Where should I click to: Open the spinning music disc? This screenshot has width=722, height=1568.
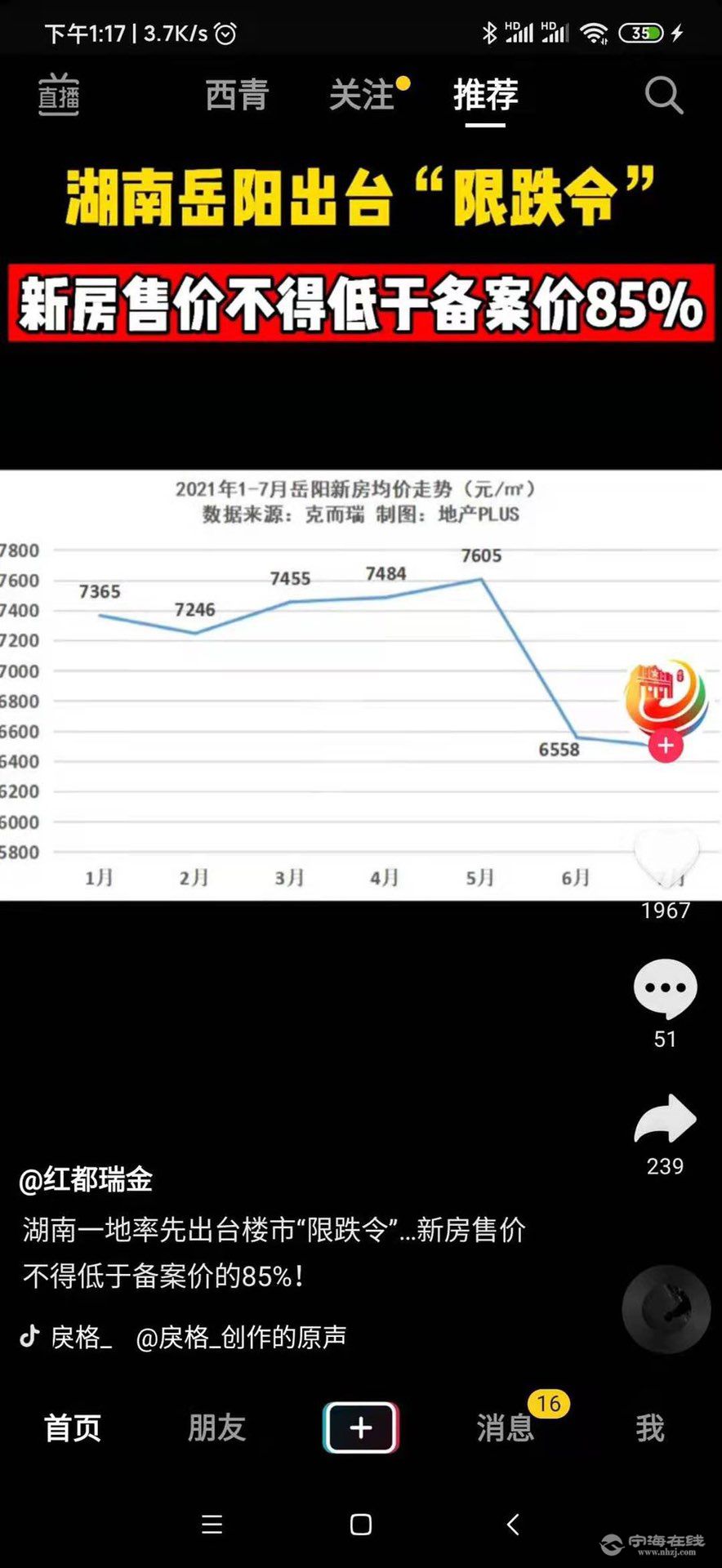point(666,1308)
